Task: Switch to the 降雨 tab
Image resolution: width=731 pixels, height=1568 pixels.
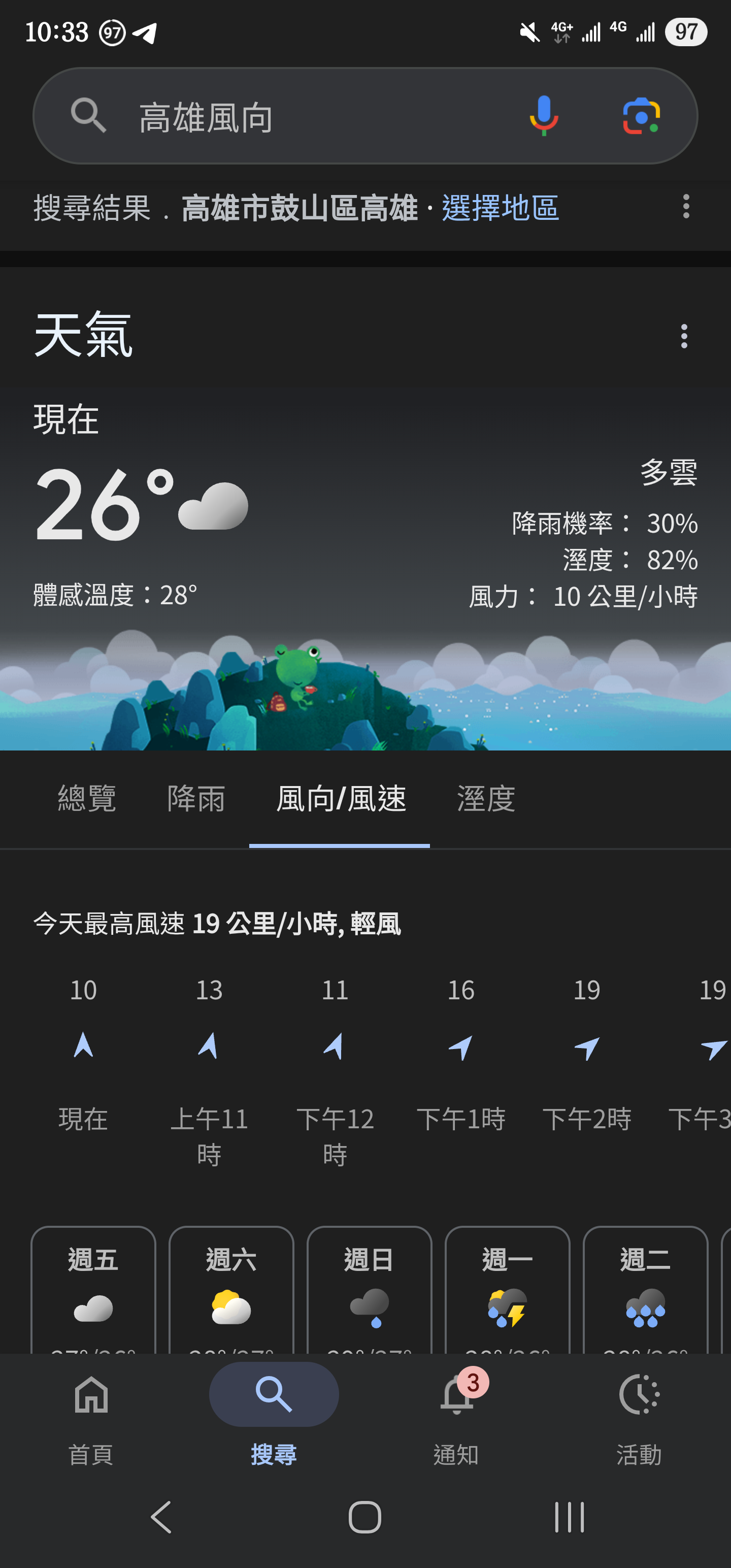Action: pos(196,799)
